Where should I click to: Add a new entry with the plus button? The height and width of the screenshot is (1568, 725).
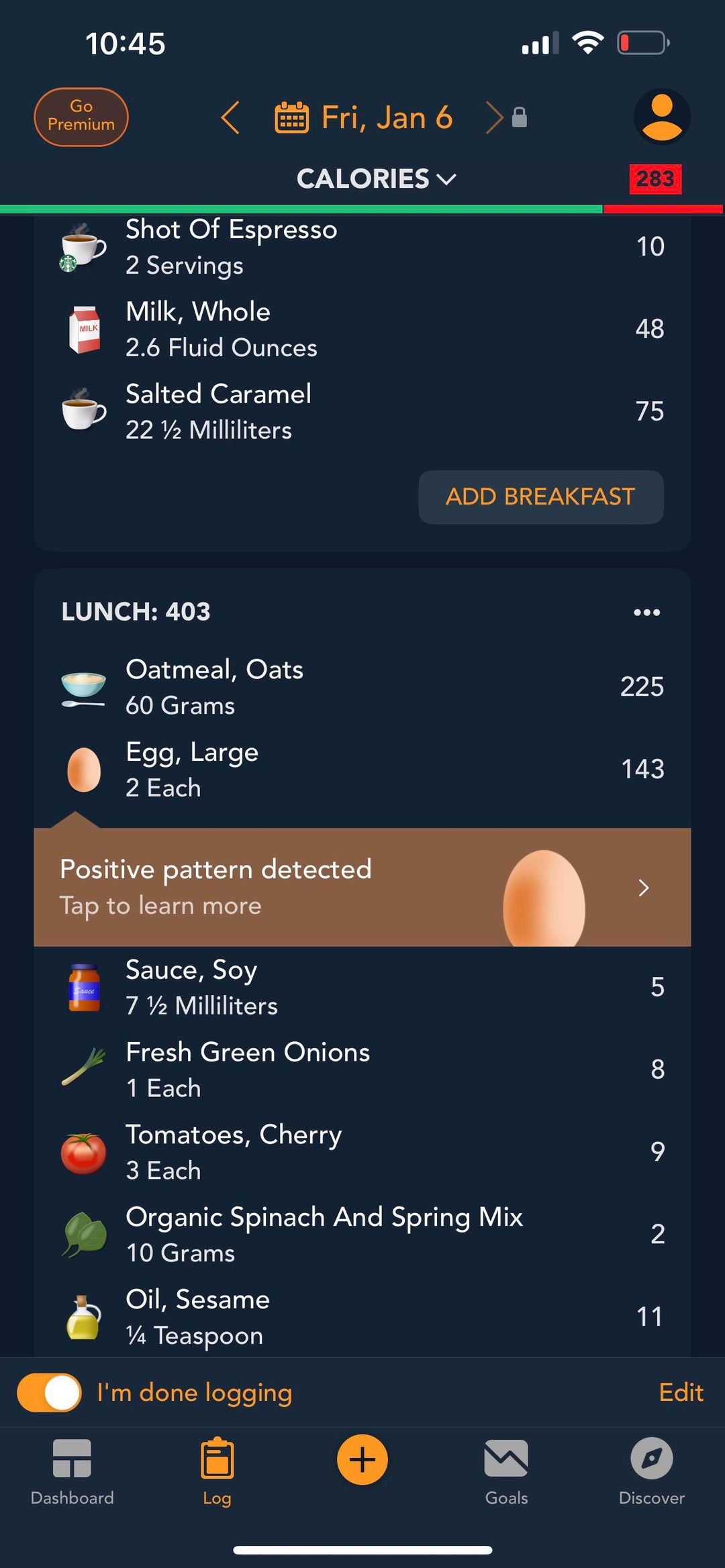click(362, 1459)
